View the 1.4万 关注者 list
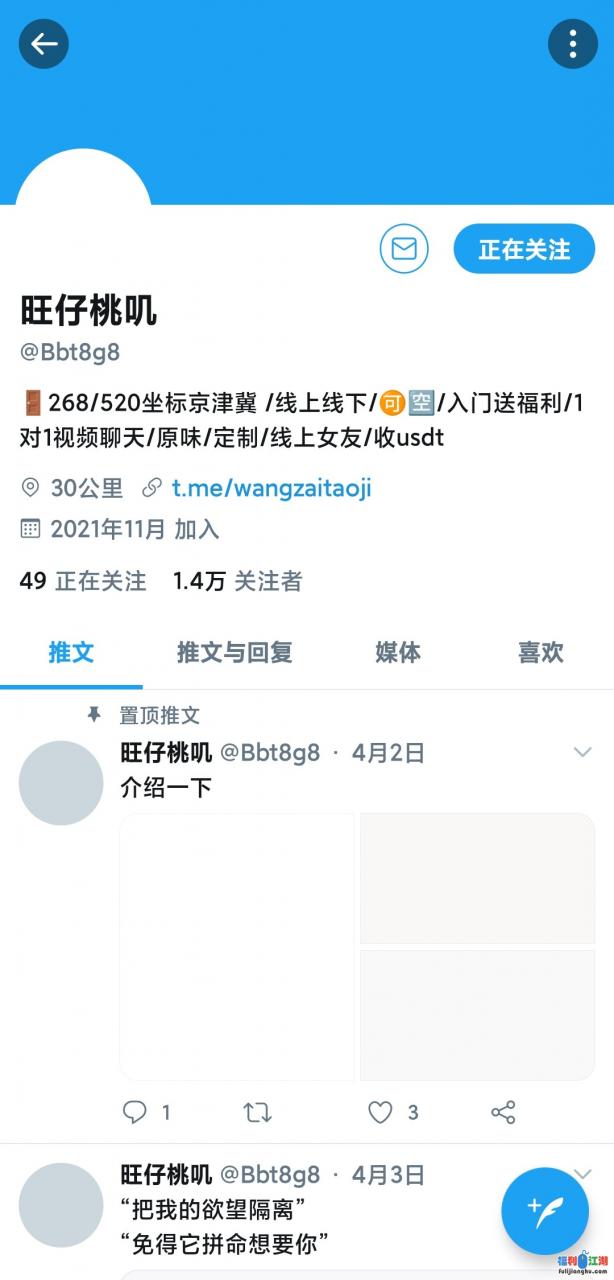 pos(237,581)
